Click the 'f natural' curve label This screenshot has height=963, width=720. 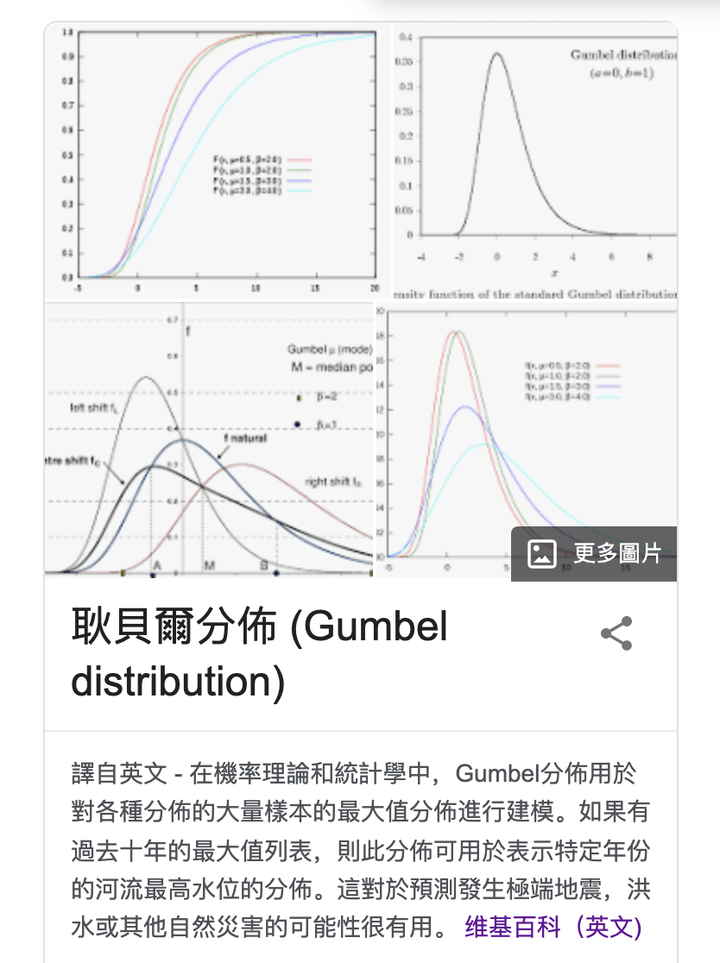(245, 438)
